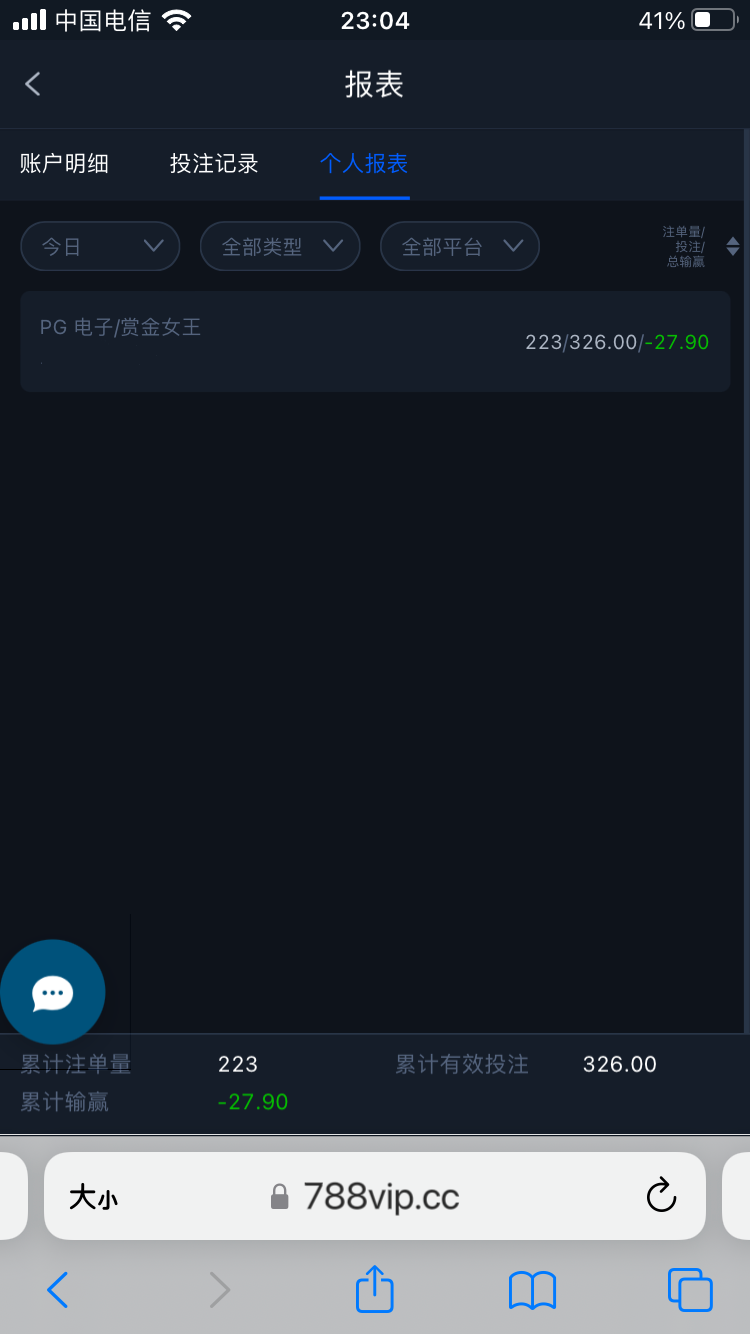This screenshot has height=1334, width=750.
Task: Open the 全部类型 type dropdown
Action: (x=280, y=246)
